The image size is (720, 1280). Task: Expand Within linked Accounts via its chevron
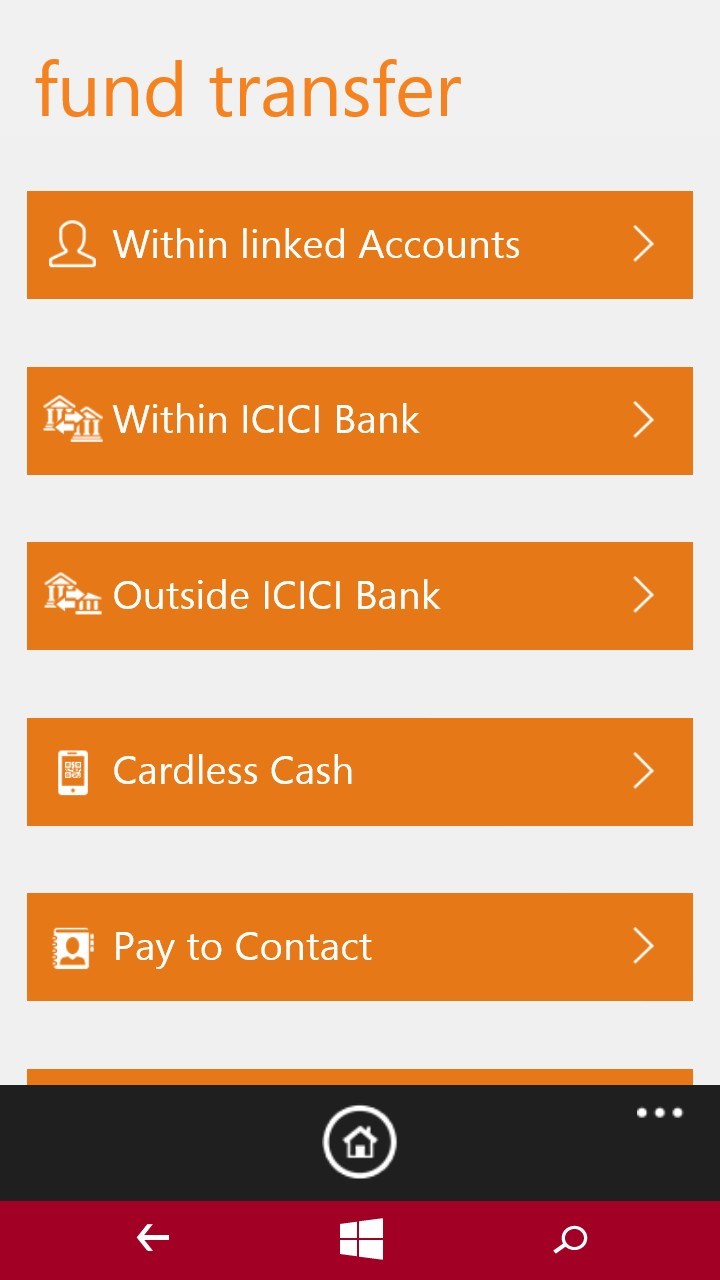tap(643, 243)
